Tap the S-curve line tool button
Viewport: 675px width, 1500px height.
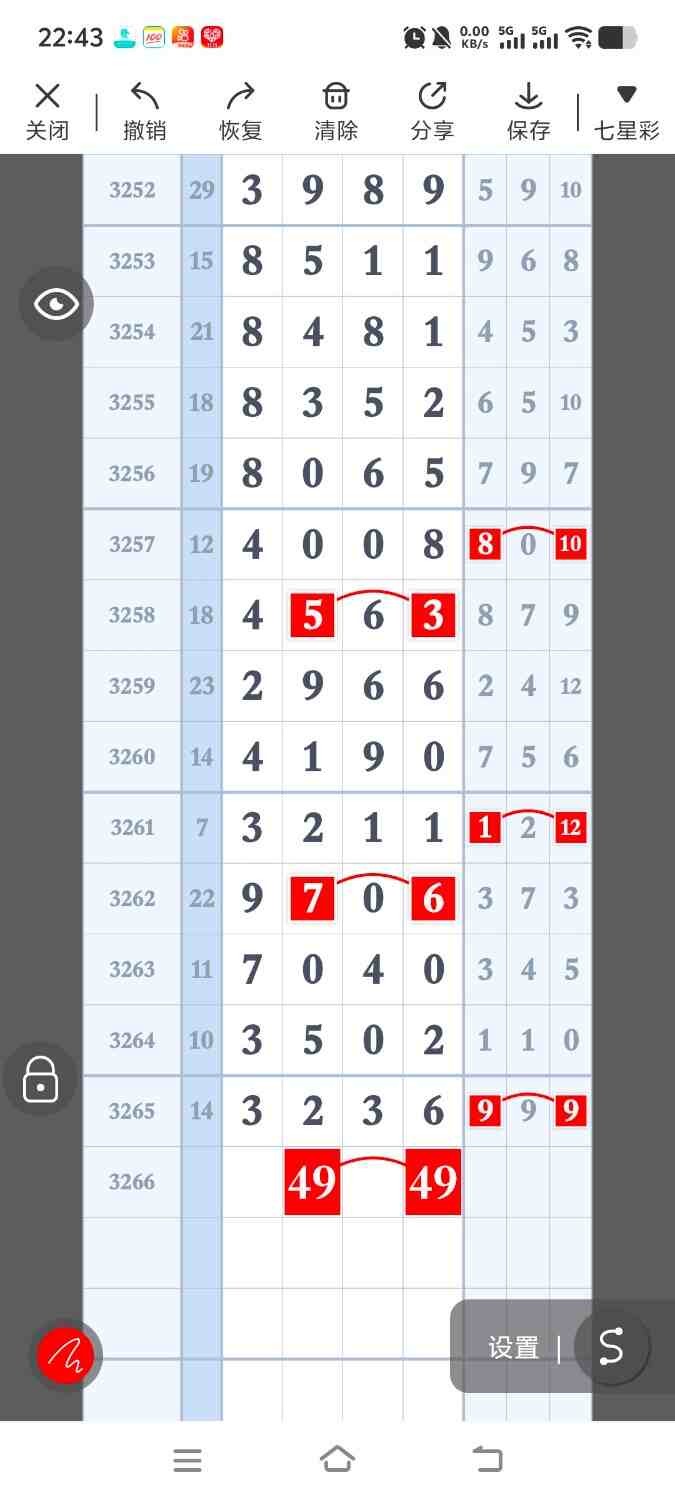click(611, 1346)
